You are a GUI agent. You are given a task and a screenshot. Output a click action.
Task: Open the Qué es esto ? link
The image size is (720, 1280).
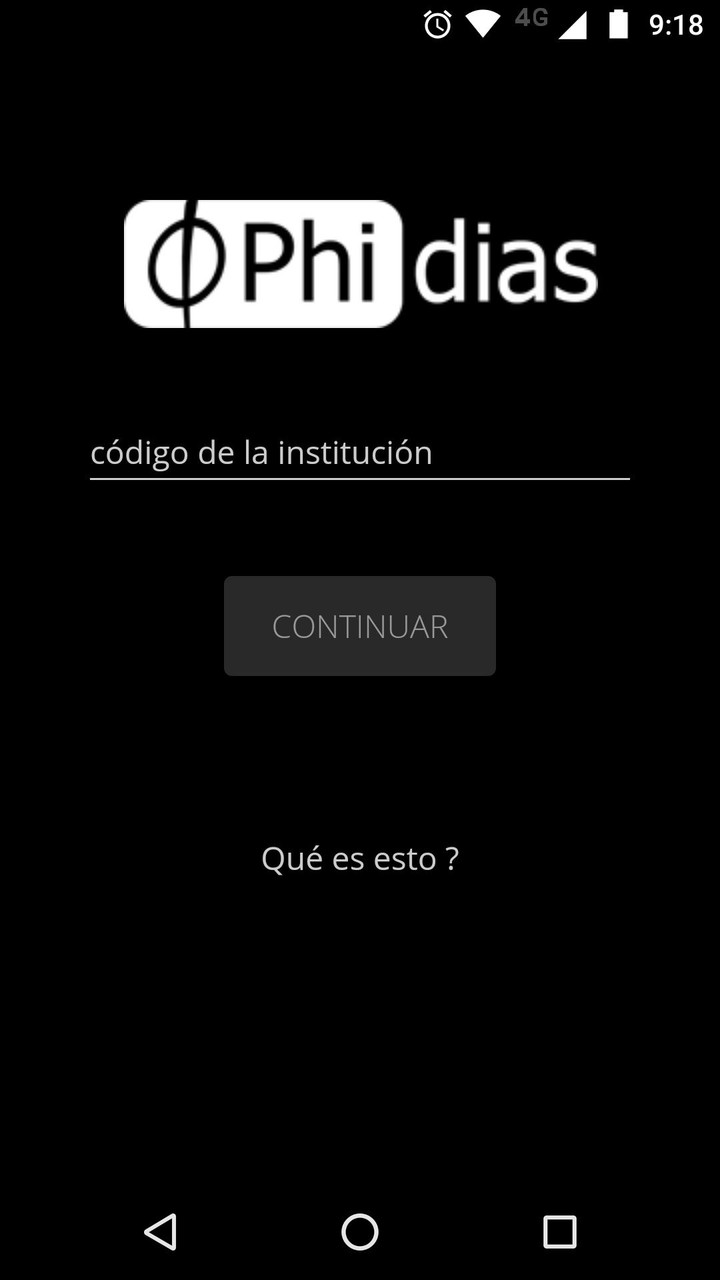click(359, 858)
